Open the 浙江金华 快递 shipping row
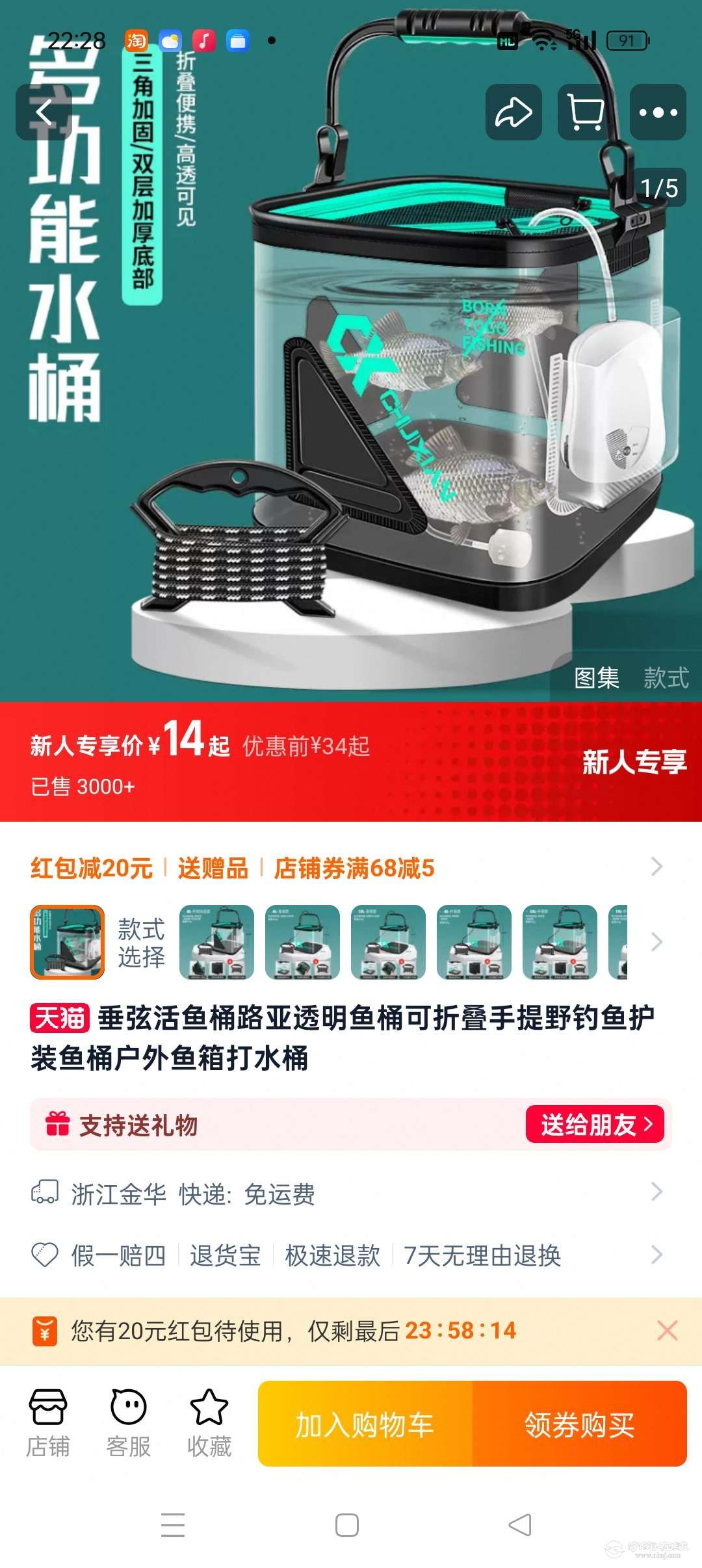The image size is (702, 1568). click(351, 1193)
